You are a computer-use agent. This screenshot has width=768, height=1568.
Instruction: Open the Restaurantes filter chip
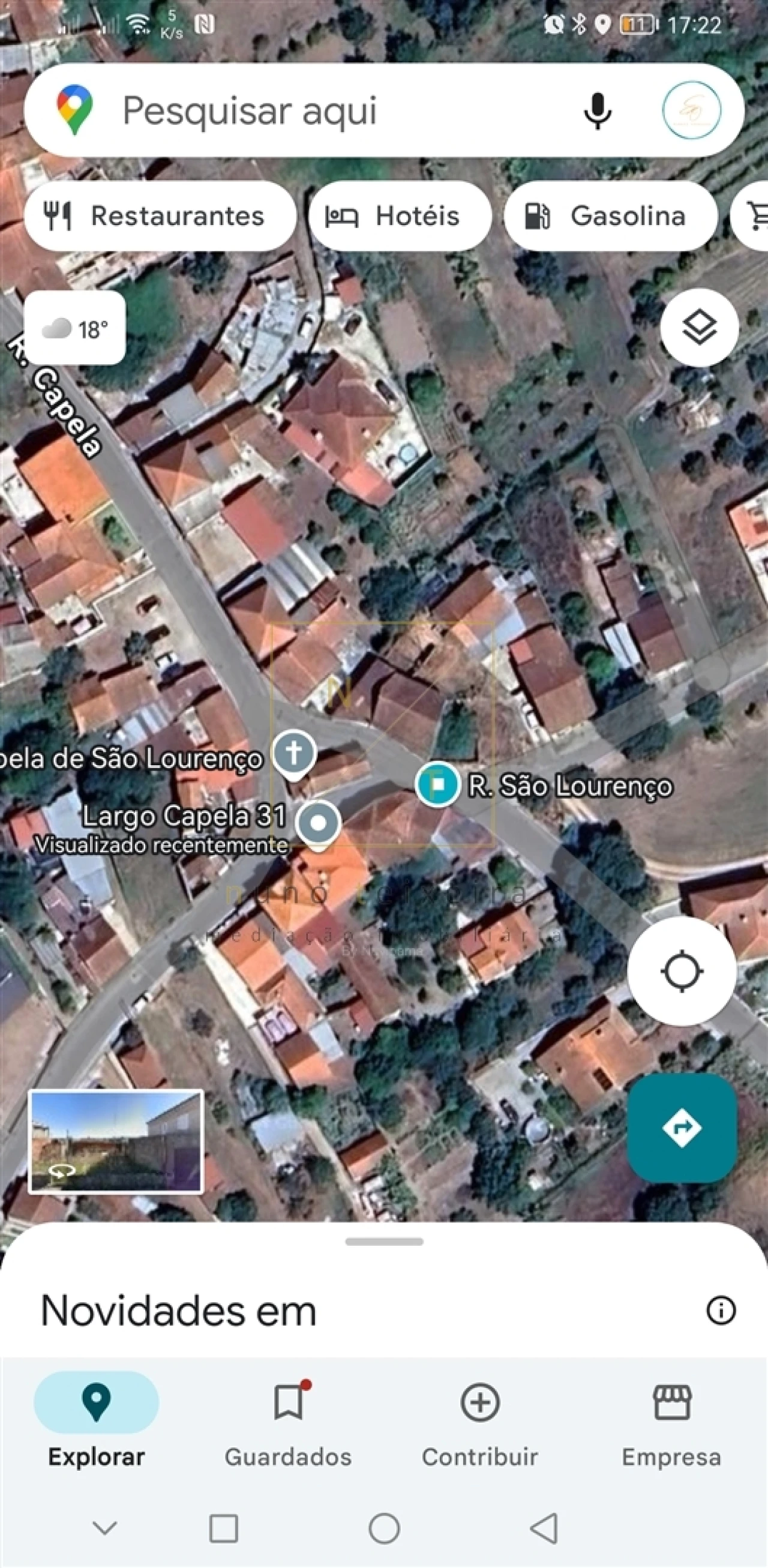coord(160,216)
